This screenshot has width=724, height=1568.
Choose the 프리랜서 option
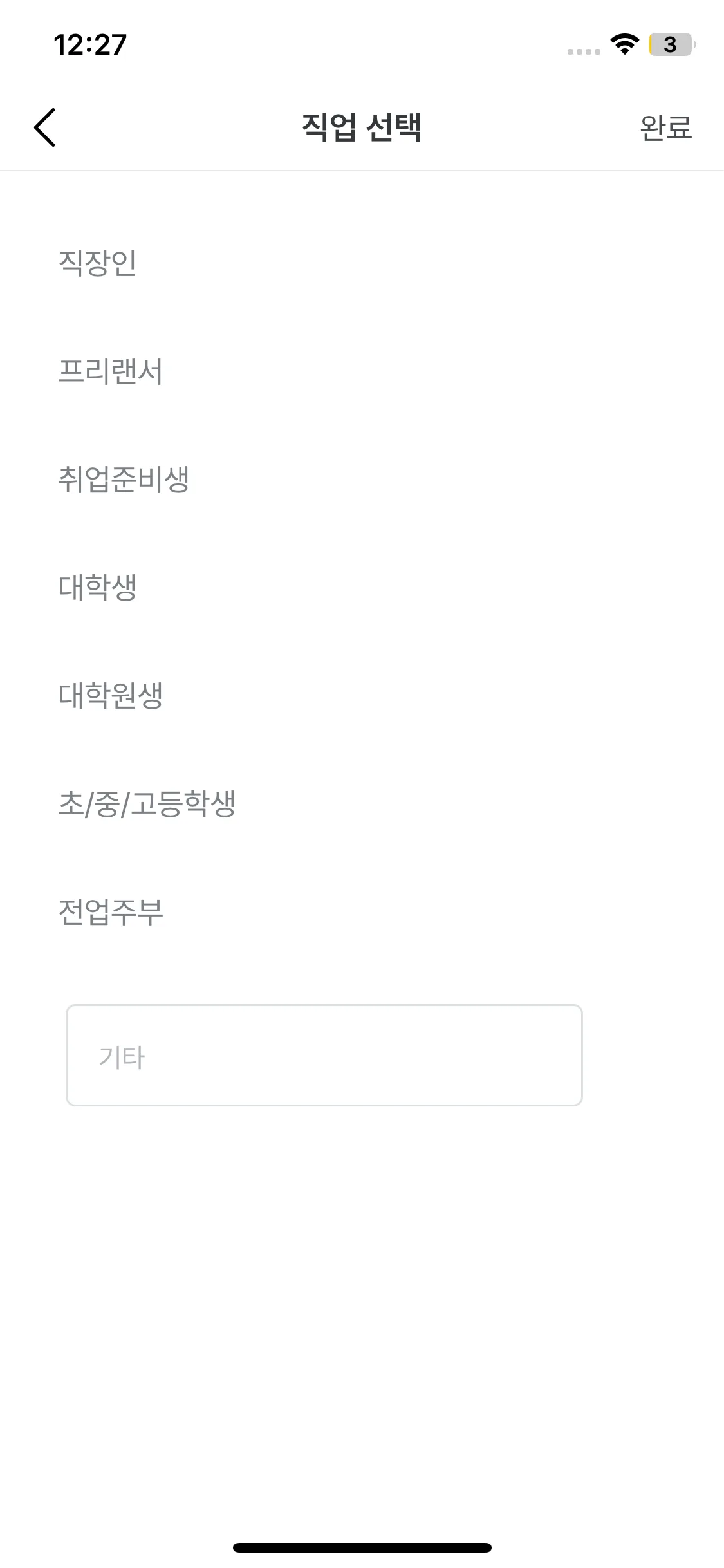(x=111, y=371)
